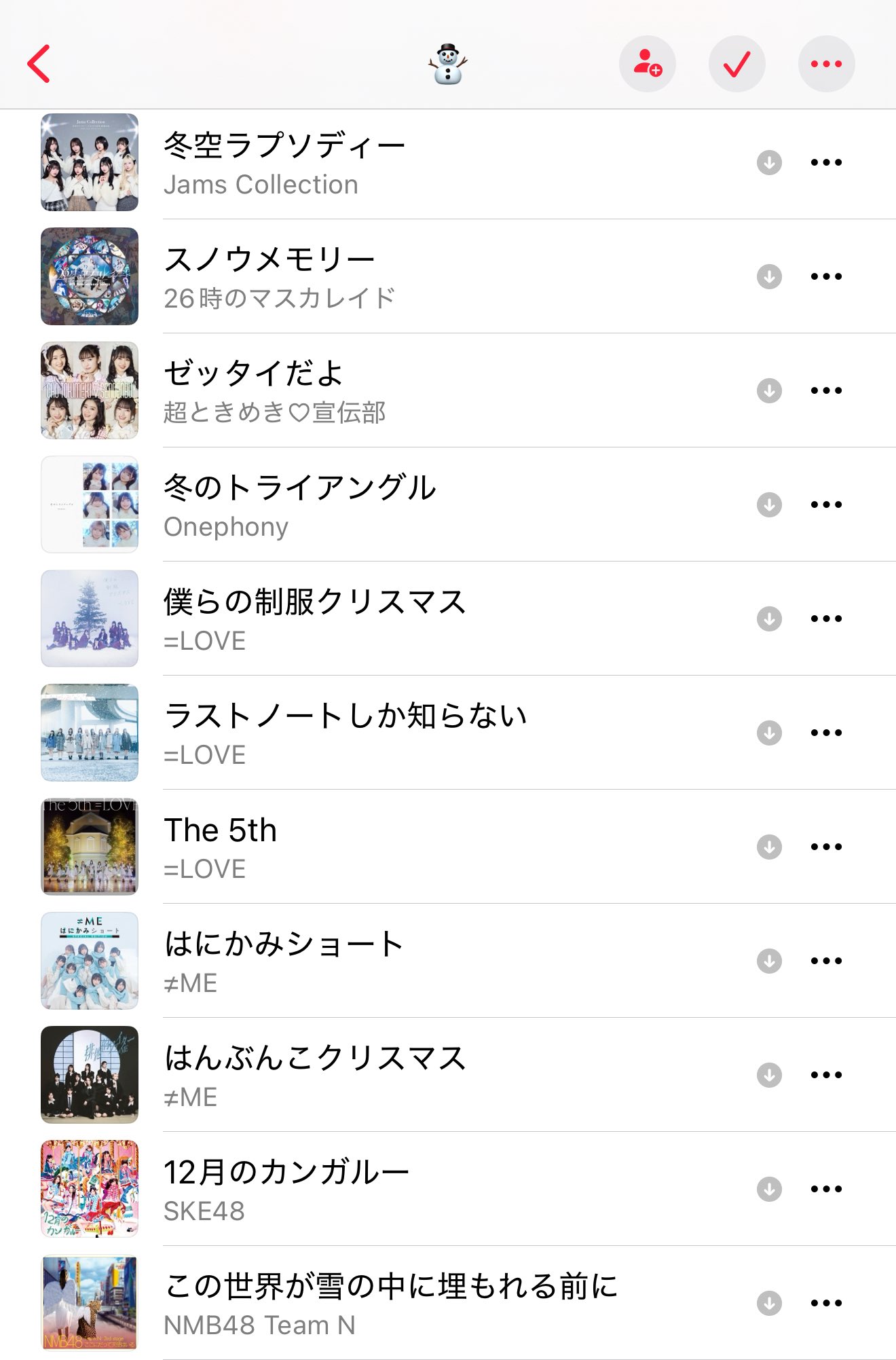Open the playlist overflow menu in header
Screen dimensions: 896x1360
click(x=826, y=64)
